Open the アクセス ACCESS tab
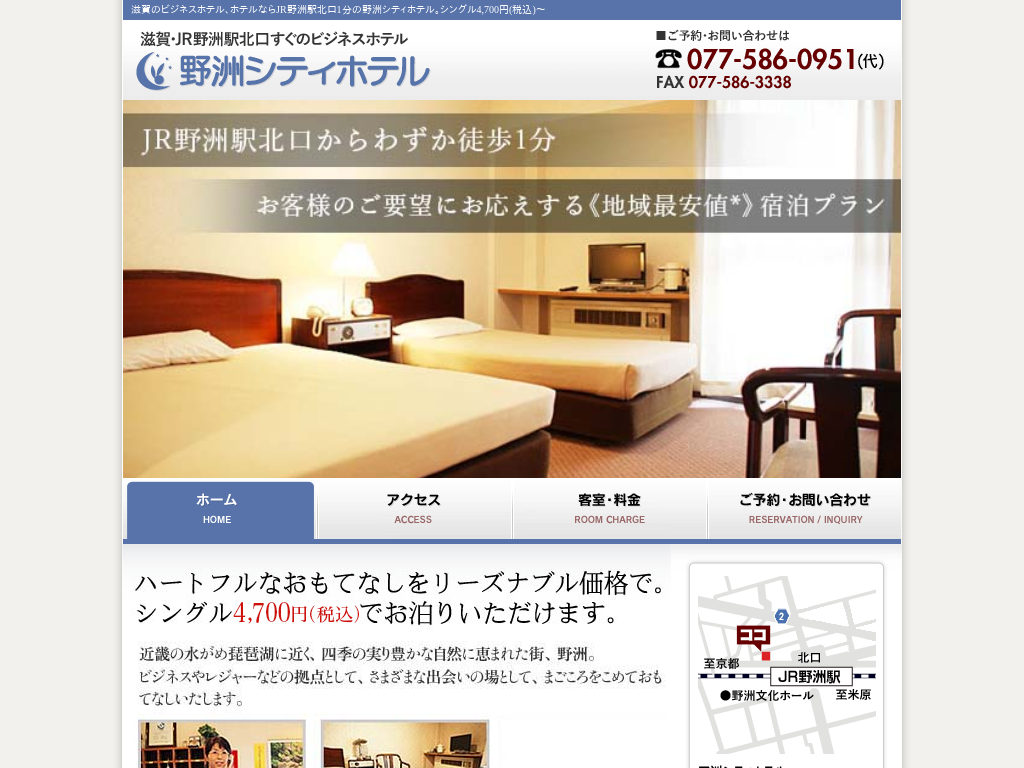Image resolution: width=1024 pixels, height=768 pixels. pyautogui.click(x=413, y=509)
